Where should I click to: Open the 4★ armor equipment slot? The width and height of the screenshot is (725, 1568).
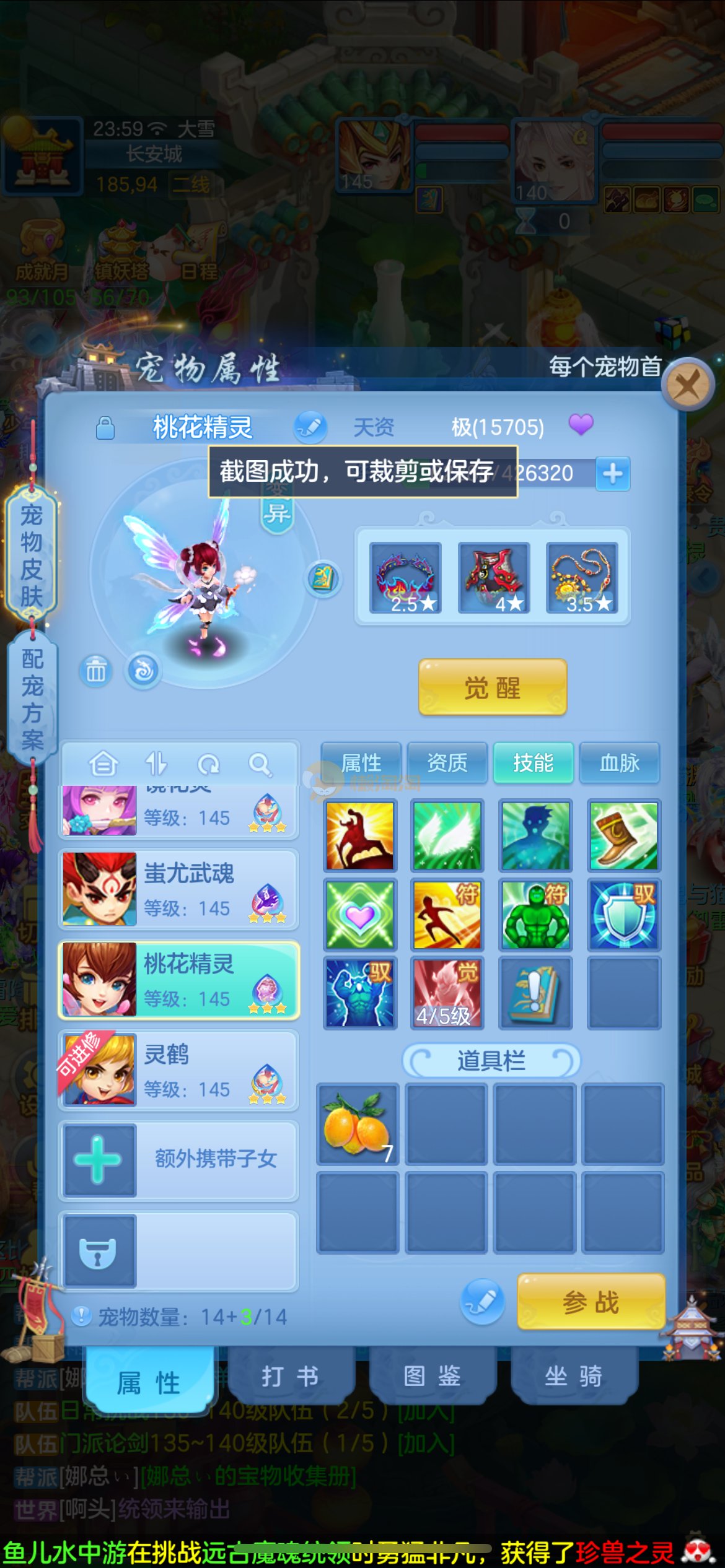tap(494, 578)
